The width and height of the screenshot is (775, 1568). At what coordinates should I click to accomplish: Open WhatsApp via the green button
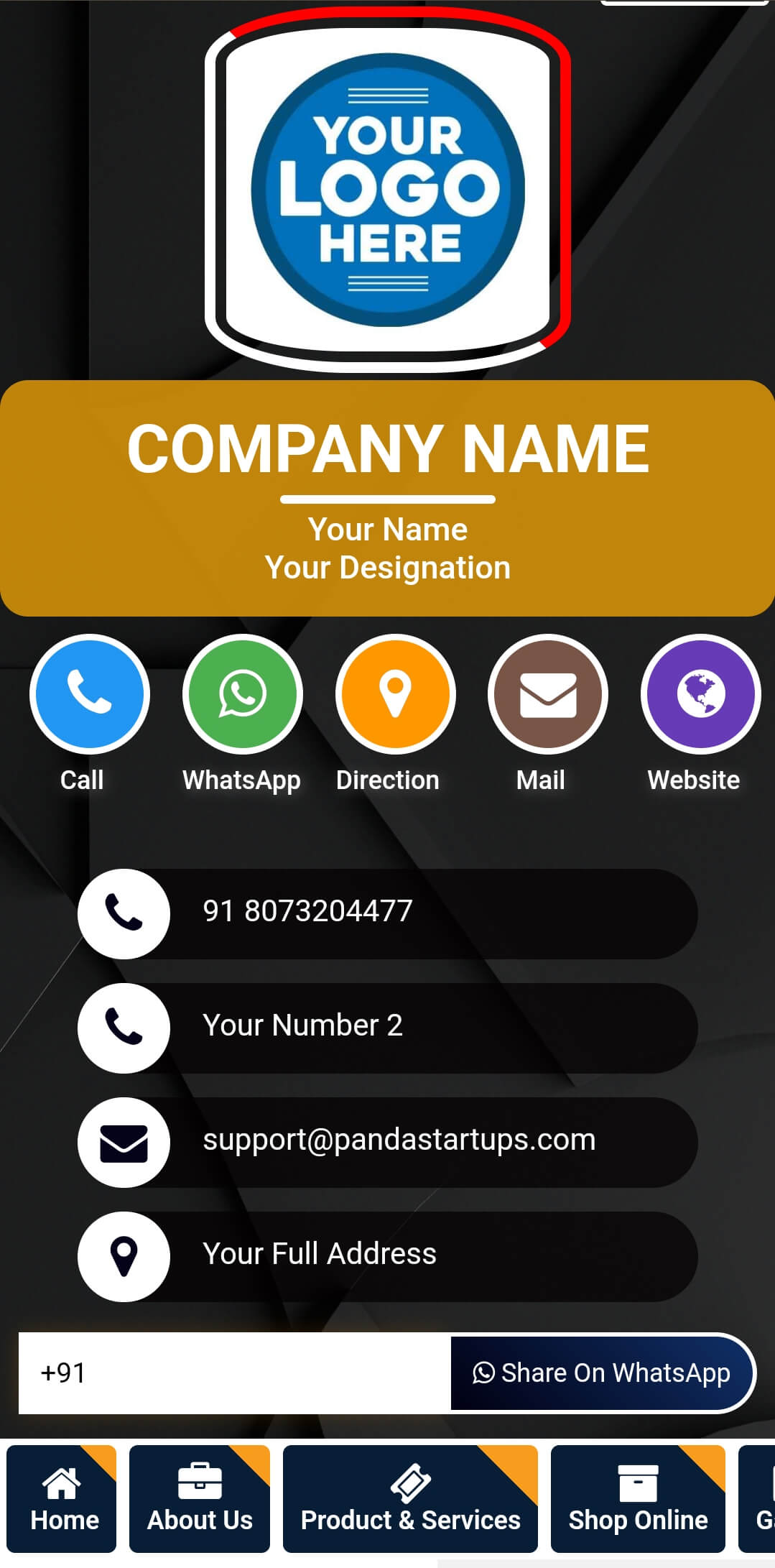coord(243,694)
